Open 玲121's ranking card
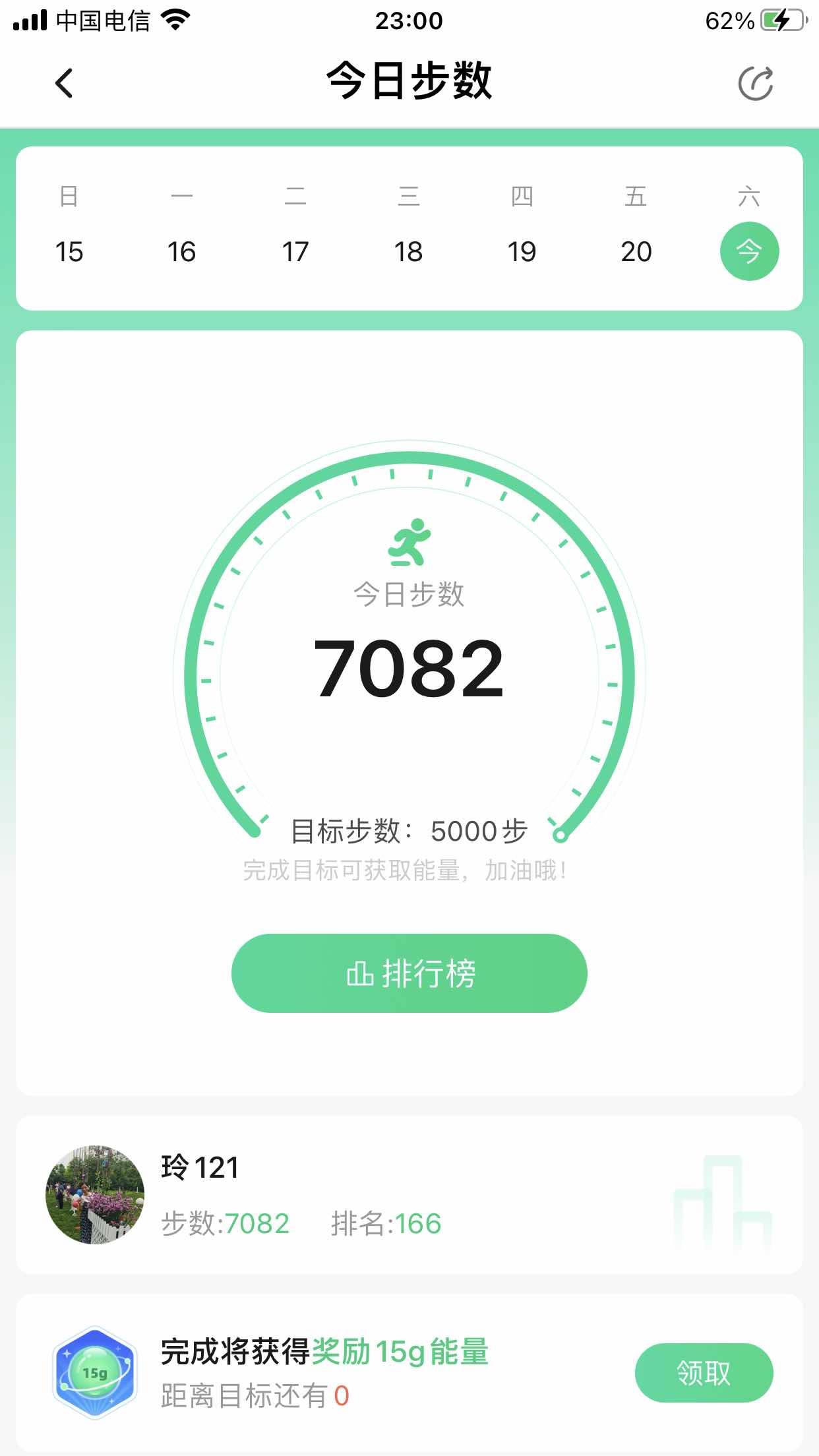 point(409,1195)
